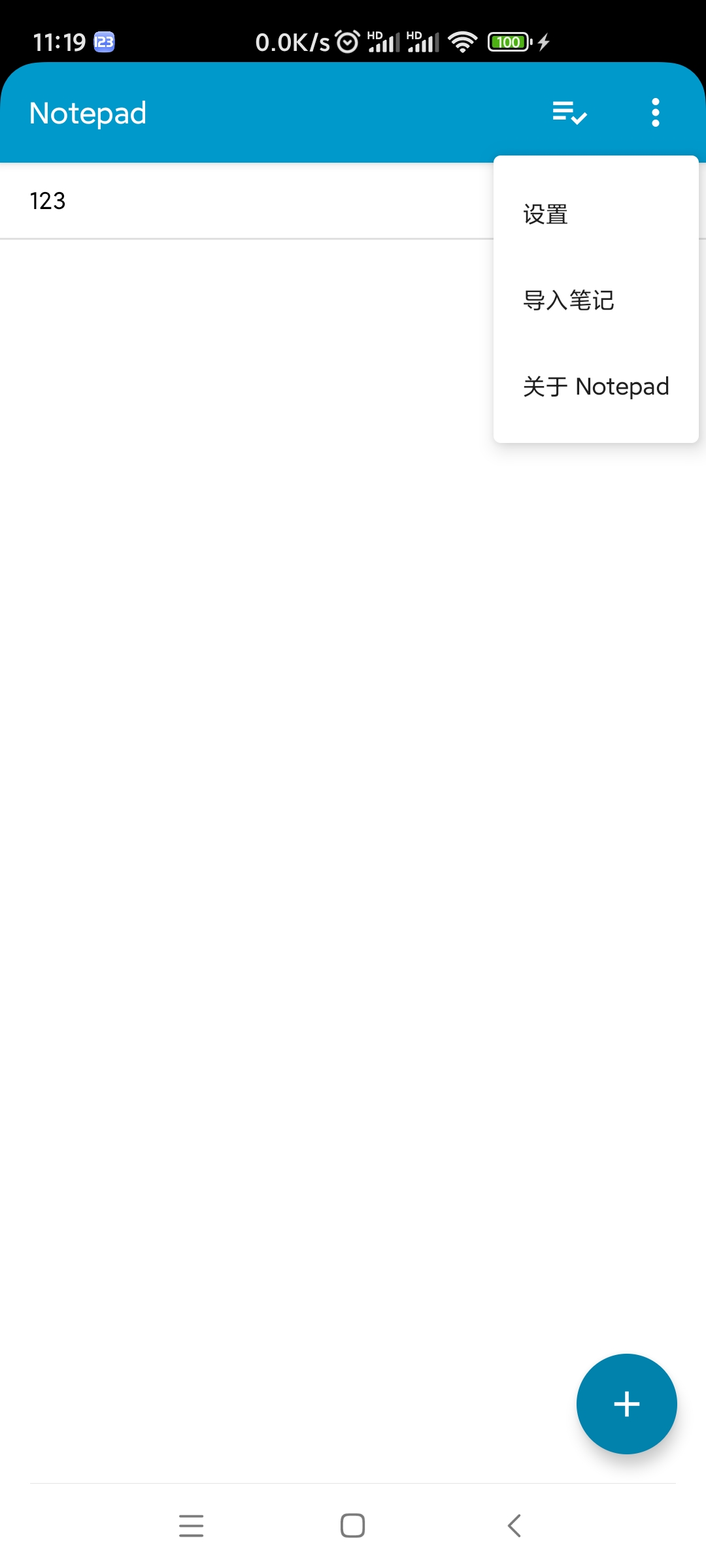
Task: Tap the three-dot overflow icon
Action: pyautogui.click(x=655, y=113)
